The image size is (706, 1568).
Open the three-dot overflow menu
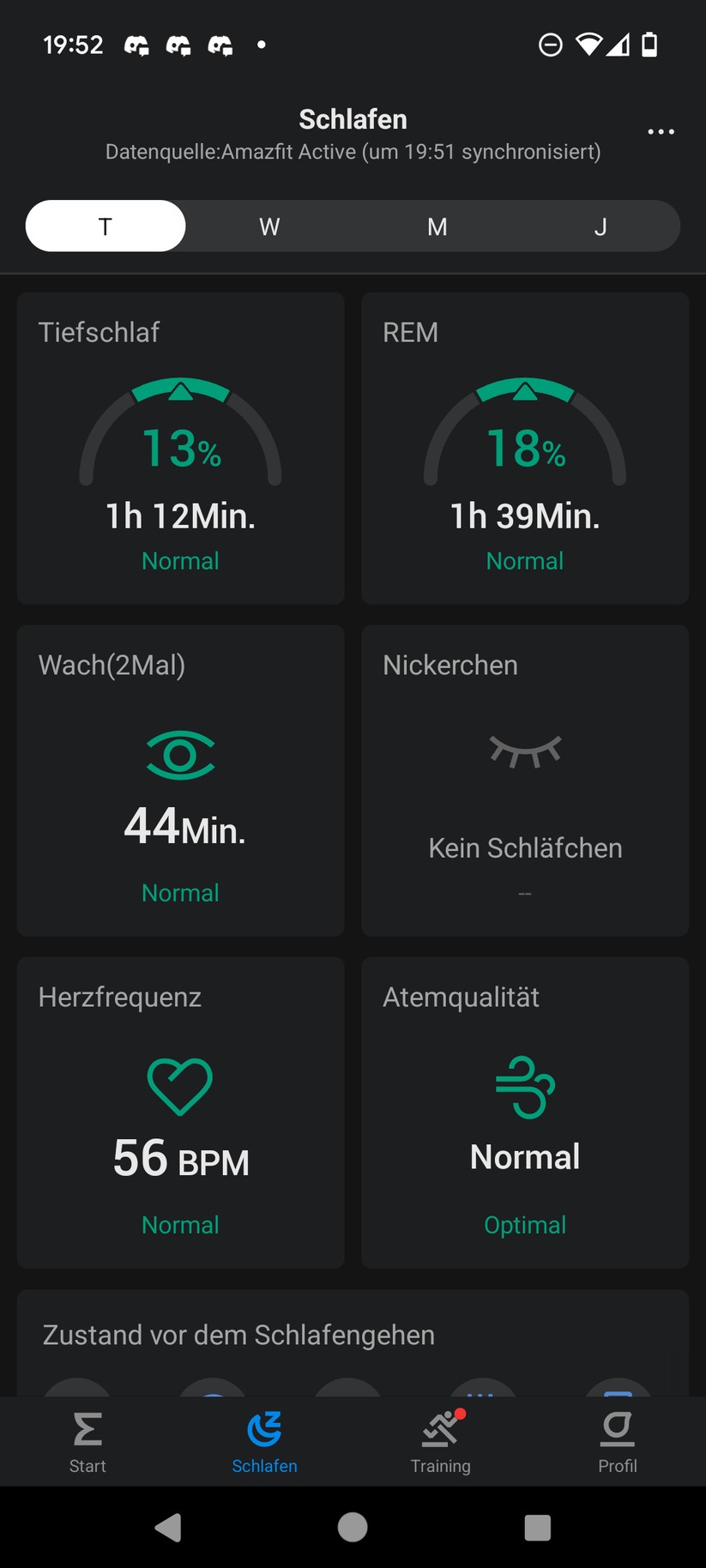point(661,132)
